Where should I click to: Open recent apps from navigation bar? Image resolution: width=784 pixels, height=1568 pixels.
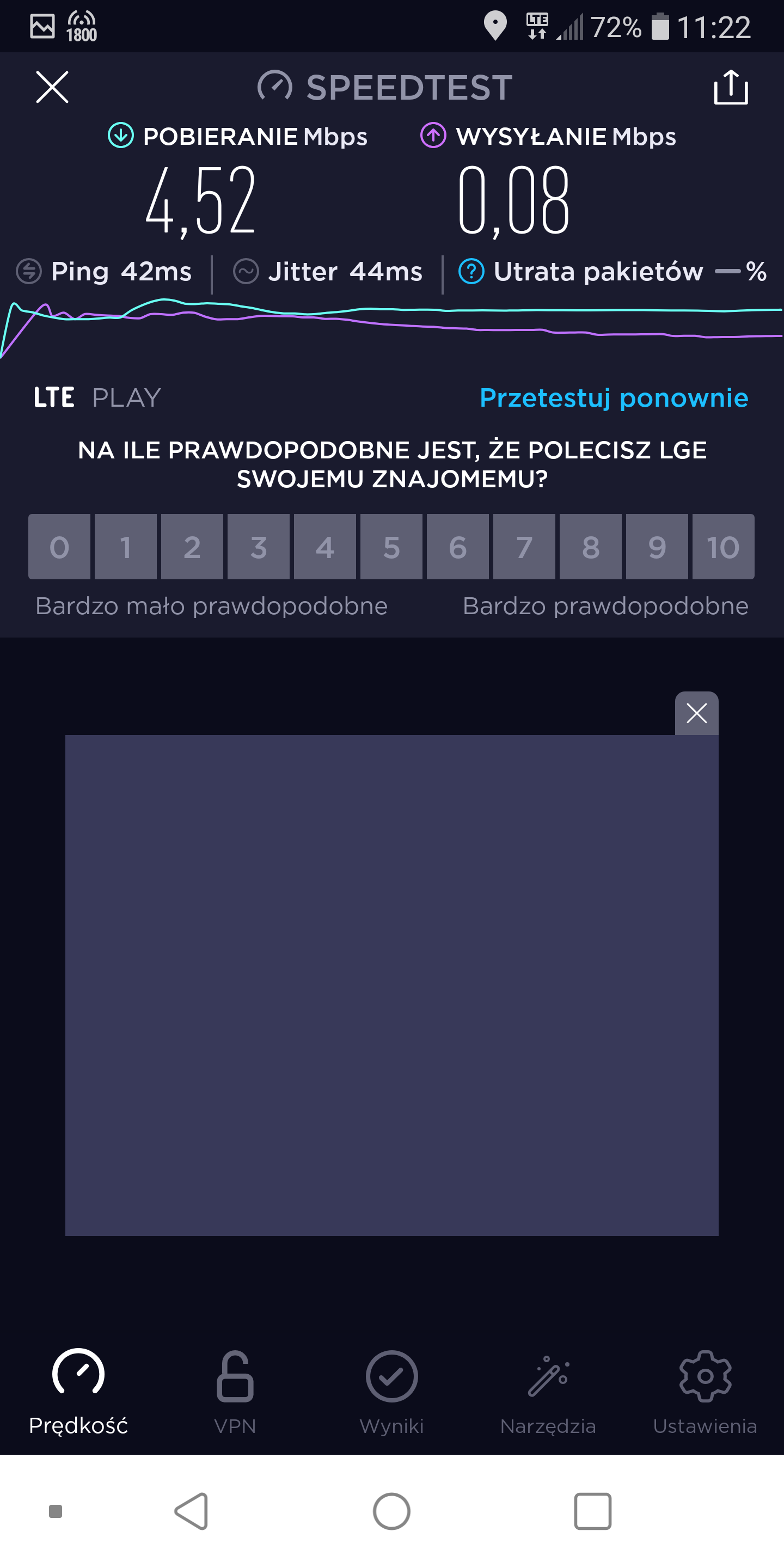592,1511
